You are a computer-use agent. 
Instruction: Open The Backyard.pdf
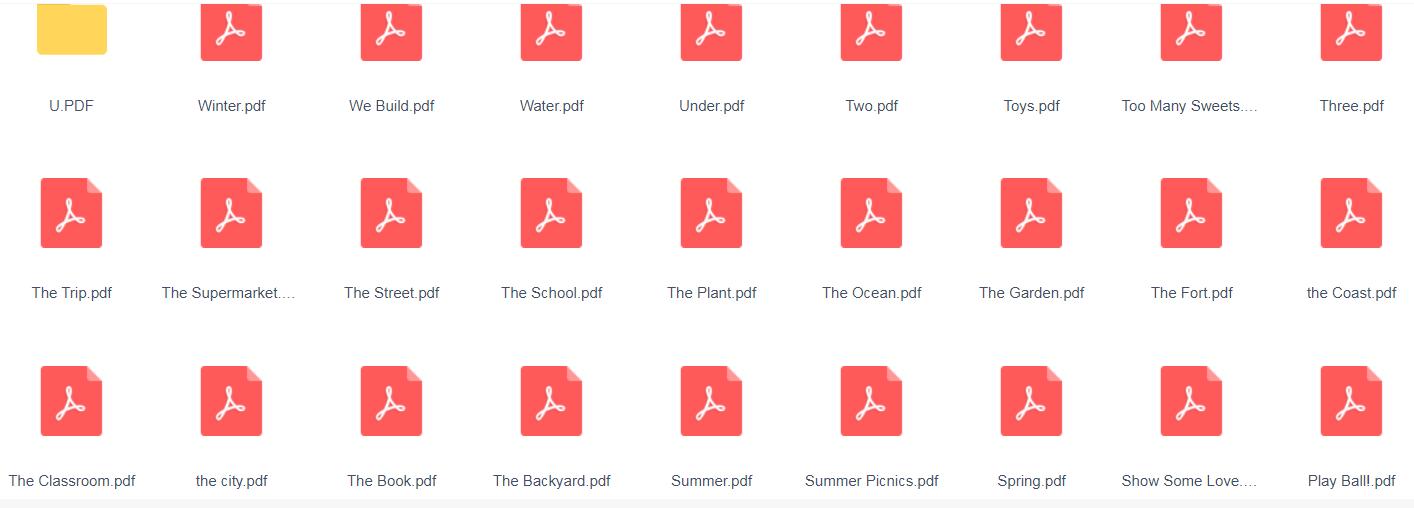pos(551,401)
